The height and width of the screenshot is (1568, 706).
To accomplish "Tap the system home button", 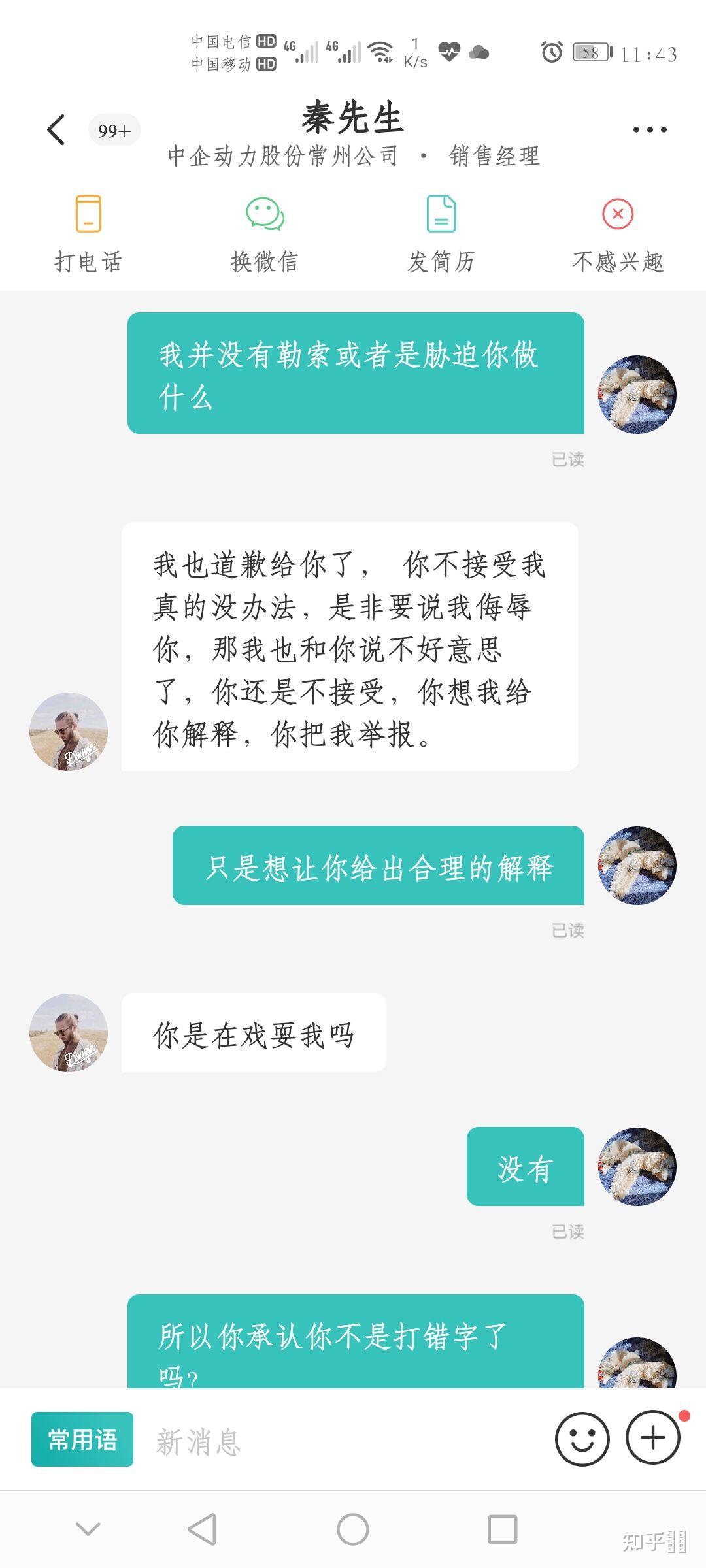I will click(x=353, y=1529).
